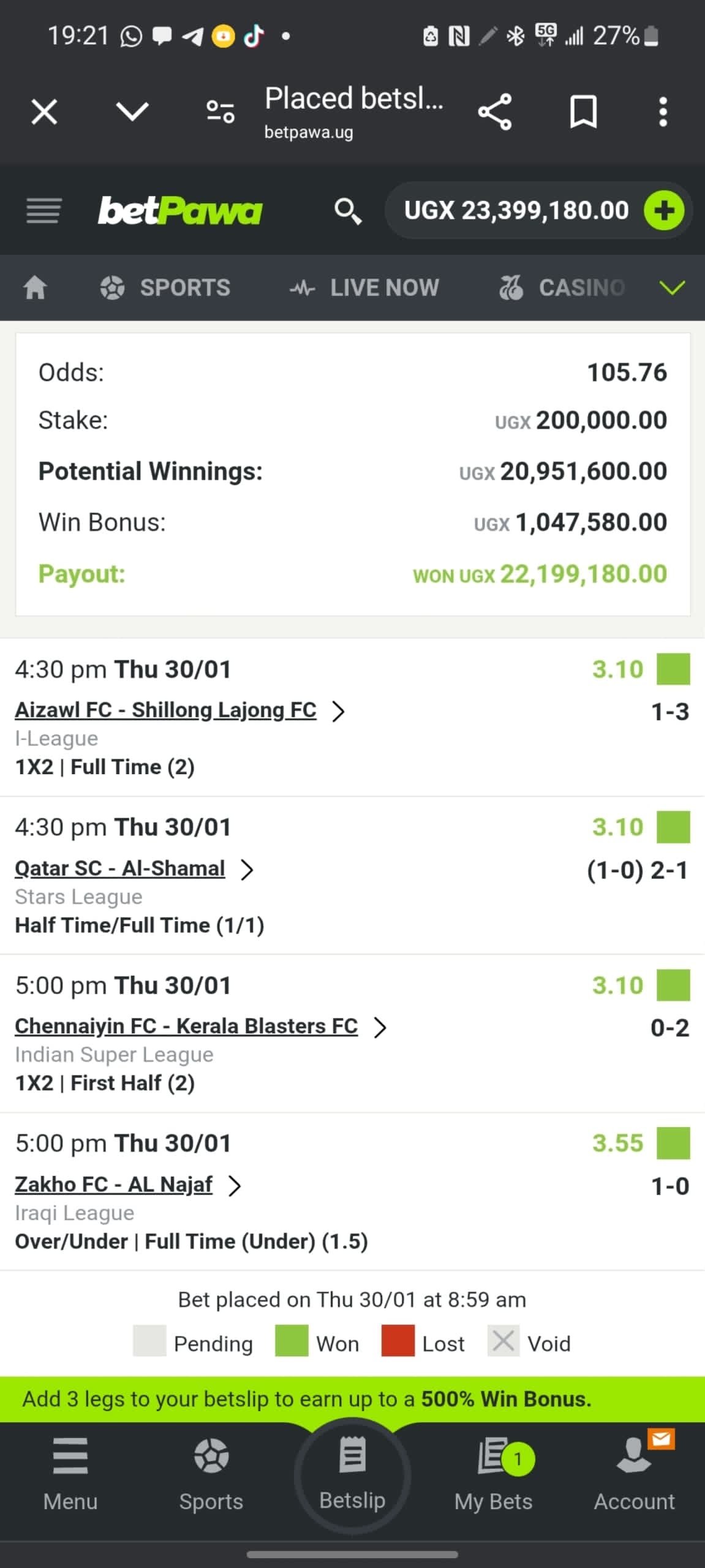This screenshot has height=1568, width=705.
Task: Go to the betPawa home page
Action: click(x=35, y=287)
